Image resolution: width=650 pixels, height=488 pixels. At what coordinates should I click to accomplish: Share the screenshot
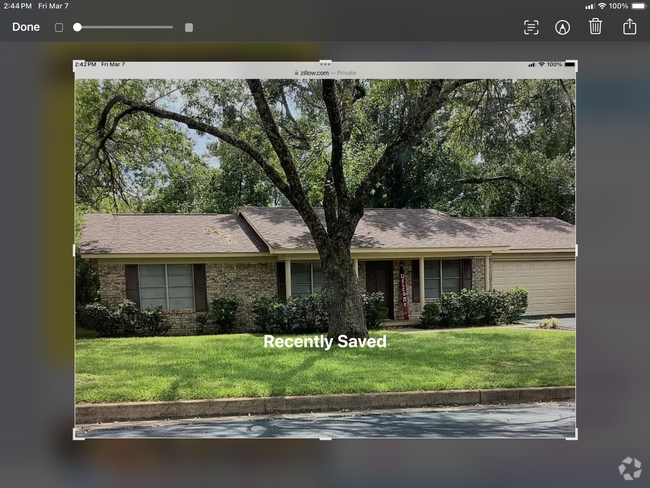point(629,27)
